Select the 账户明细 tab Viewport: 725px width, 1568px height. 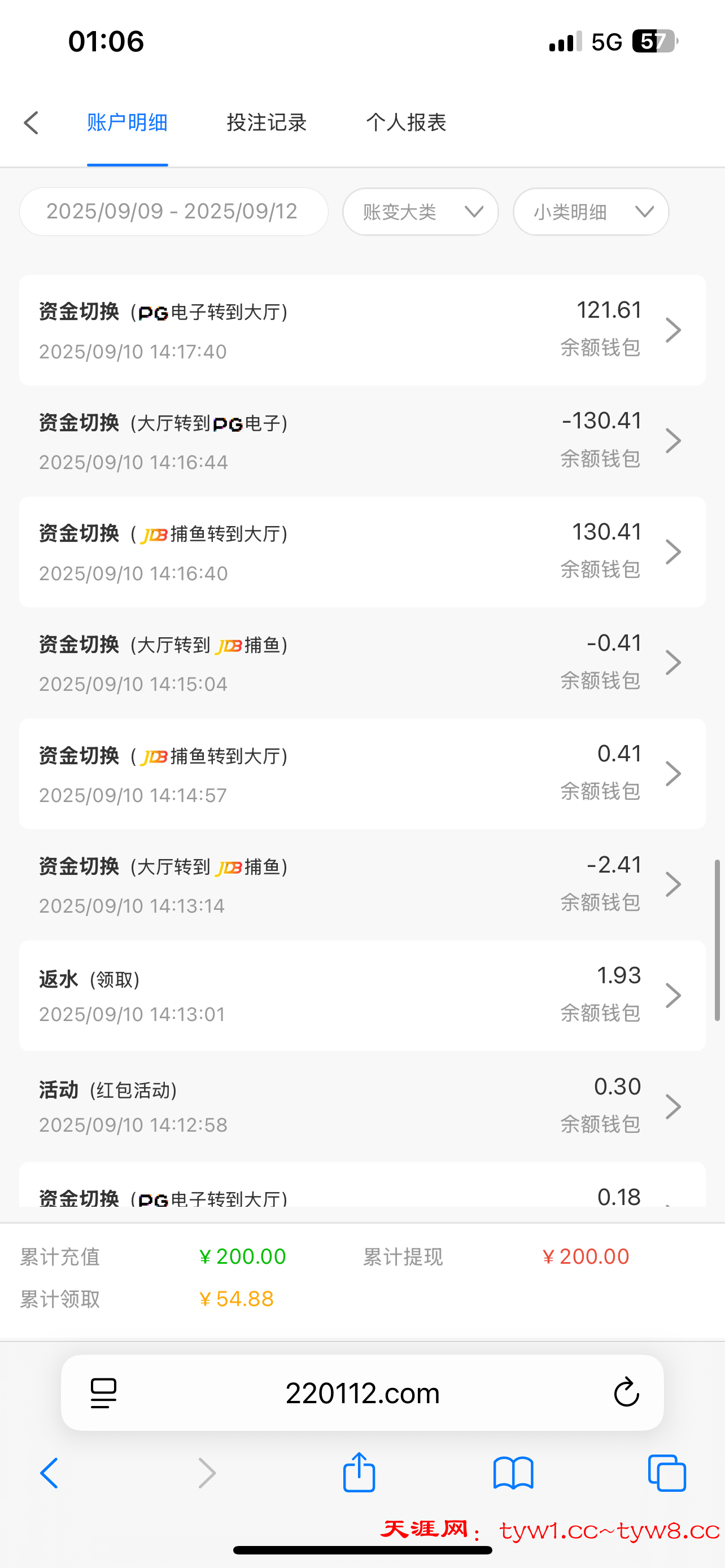coord(127,123)
